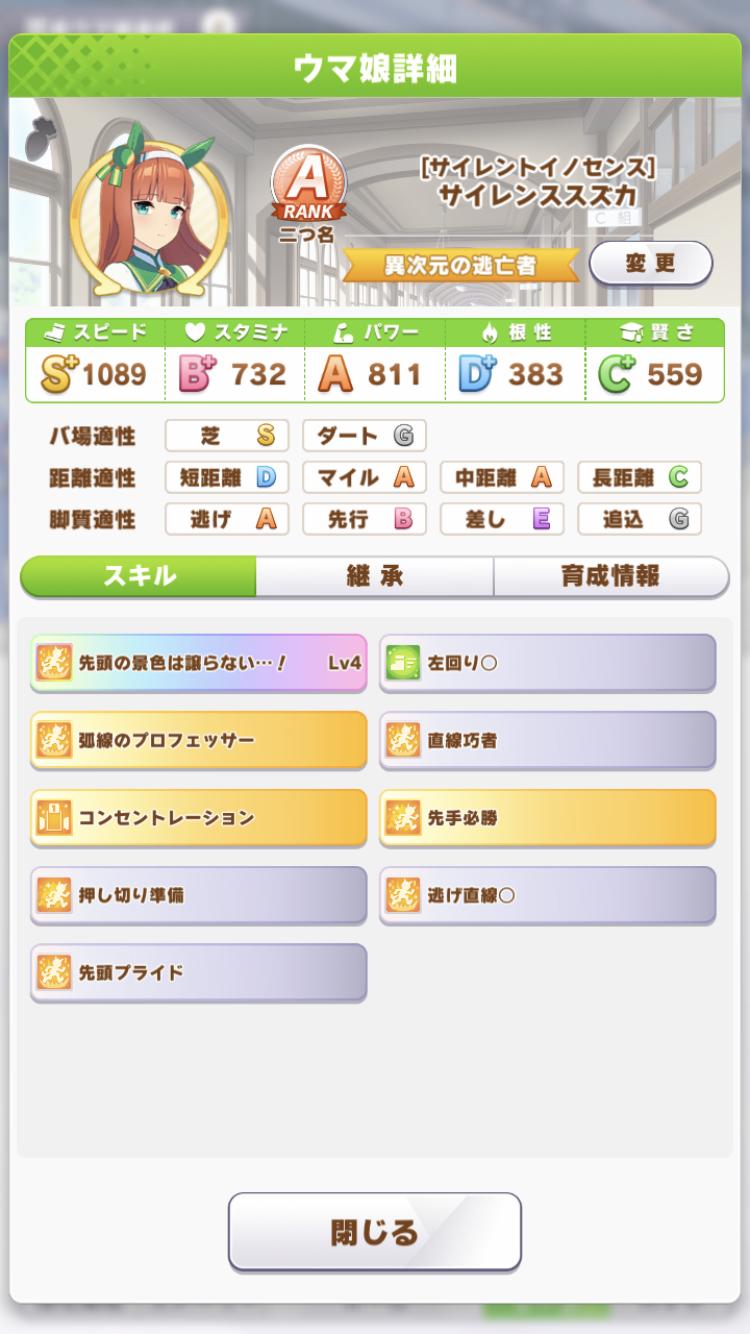Select the スキル tab
Image resolution: width=750 pixels, height=1334 pixels.
coord(138,577)
